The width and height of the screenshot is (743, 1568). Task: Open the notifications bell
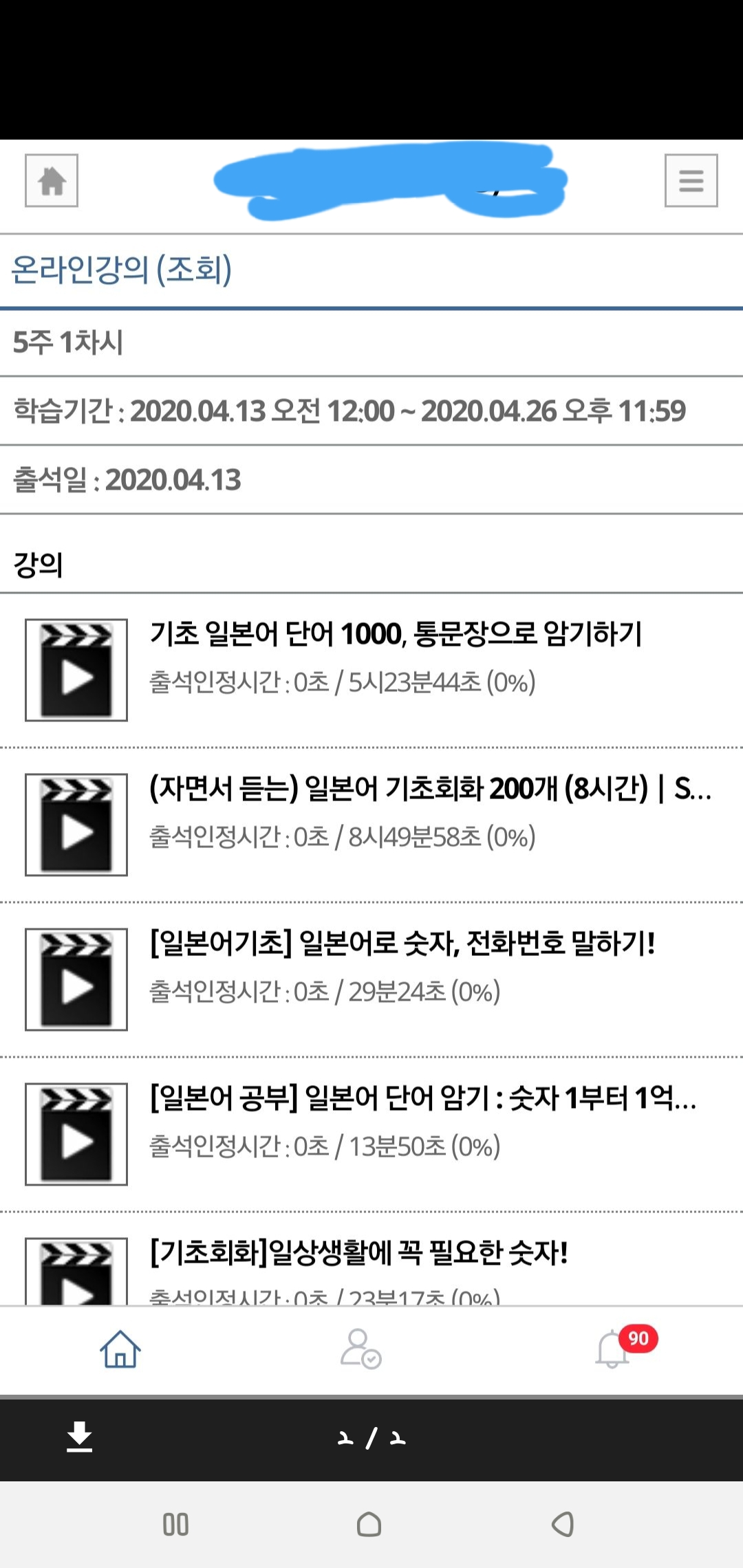pyautogui.click(x=612, y=1349)
